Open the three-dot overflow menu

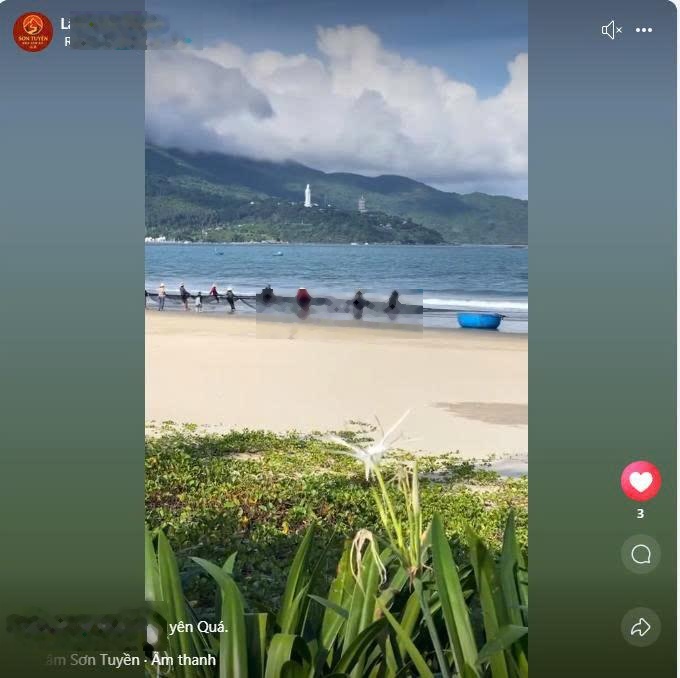(x=644, y=30)
